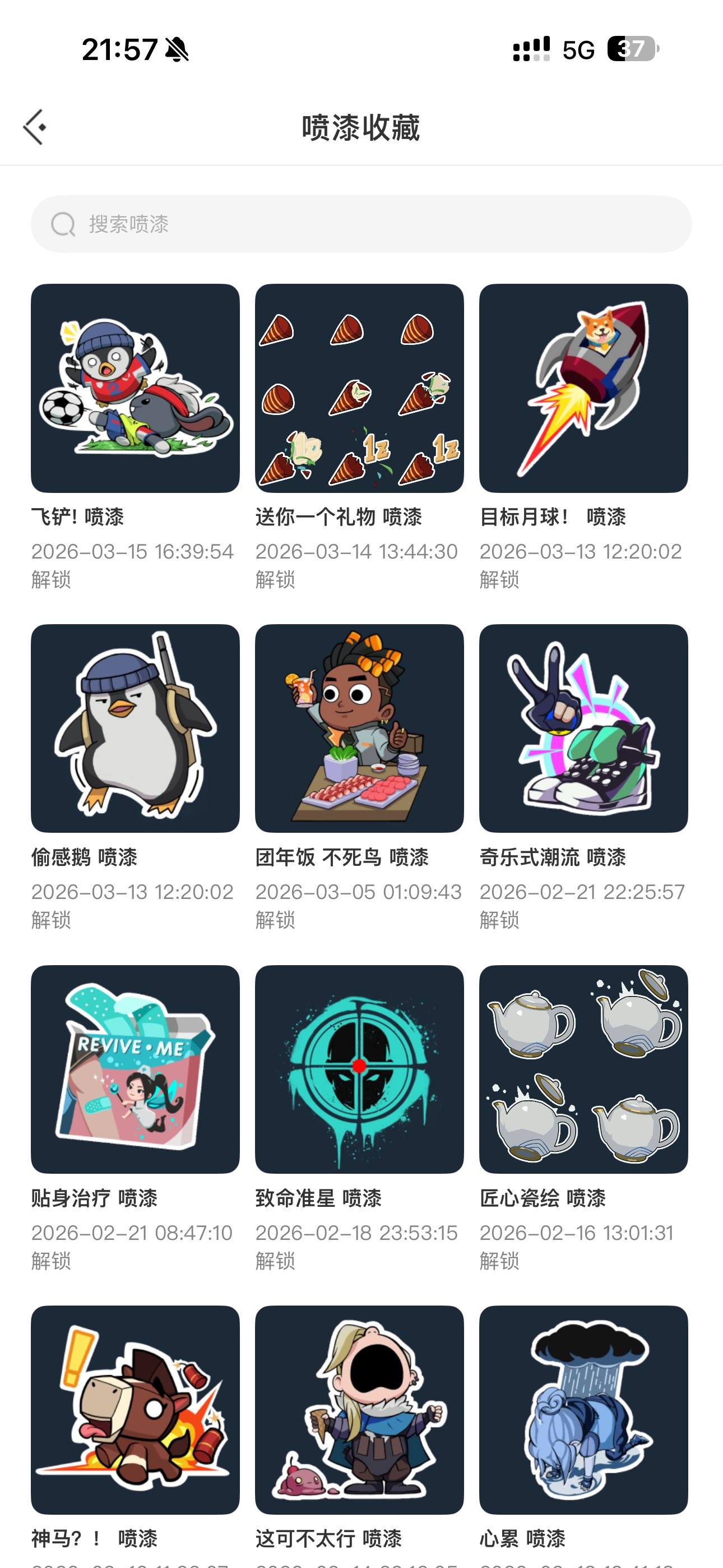Tap the 喷漆收藏 page title
This screenshot has width=723, height=1568.
pos(361,127)
